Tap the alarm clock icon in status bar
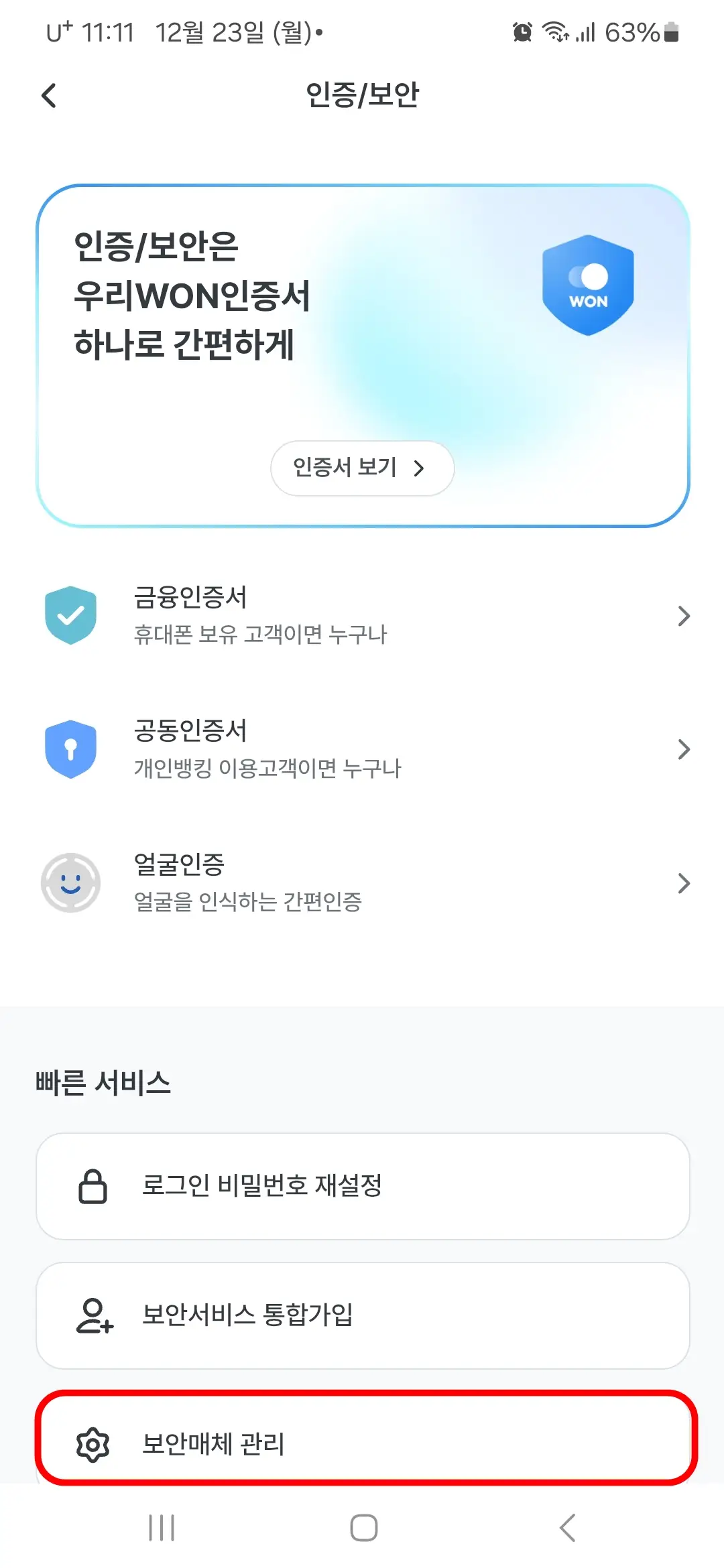 point(522,31)
